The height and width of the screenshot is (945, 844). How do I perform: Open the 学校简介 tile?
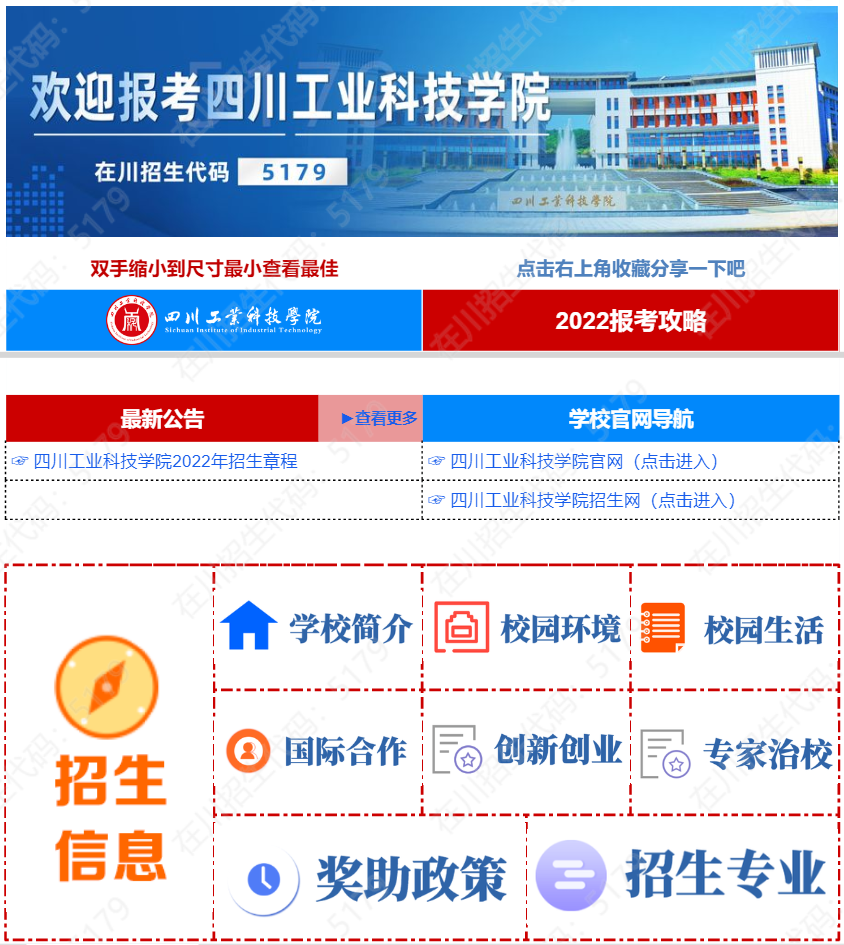point(318,628)
